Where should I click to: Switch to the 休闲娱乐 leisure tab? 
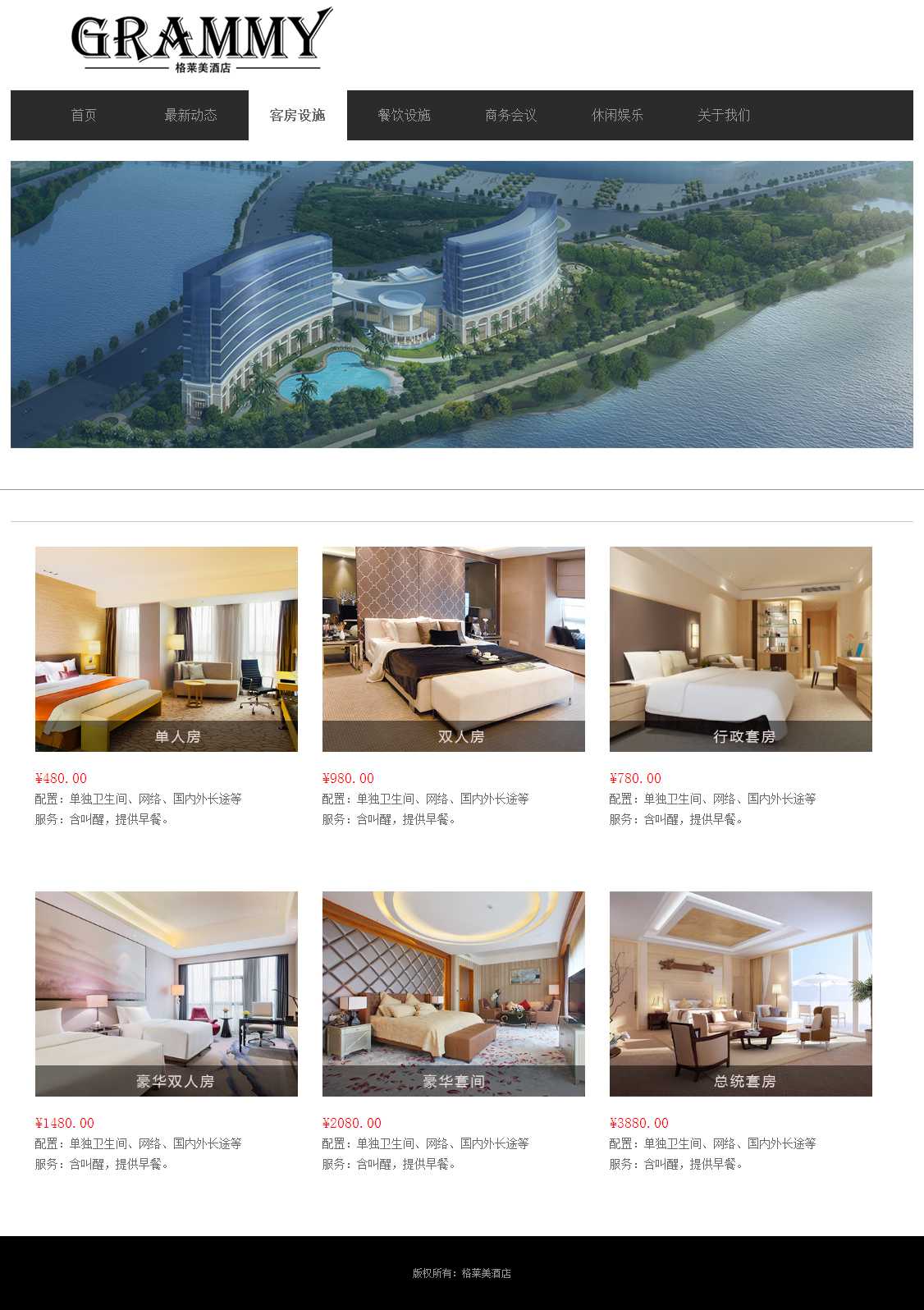(x=617, y=115)
